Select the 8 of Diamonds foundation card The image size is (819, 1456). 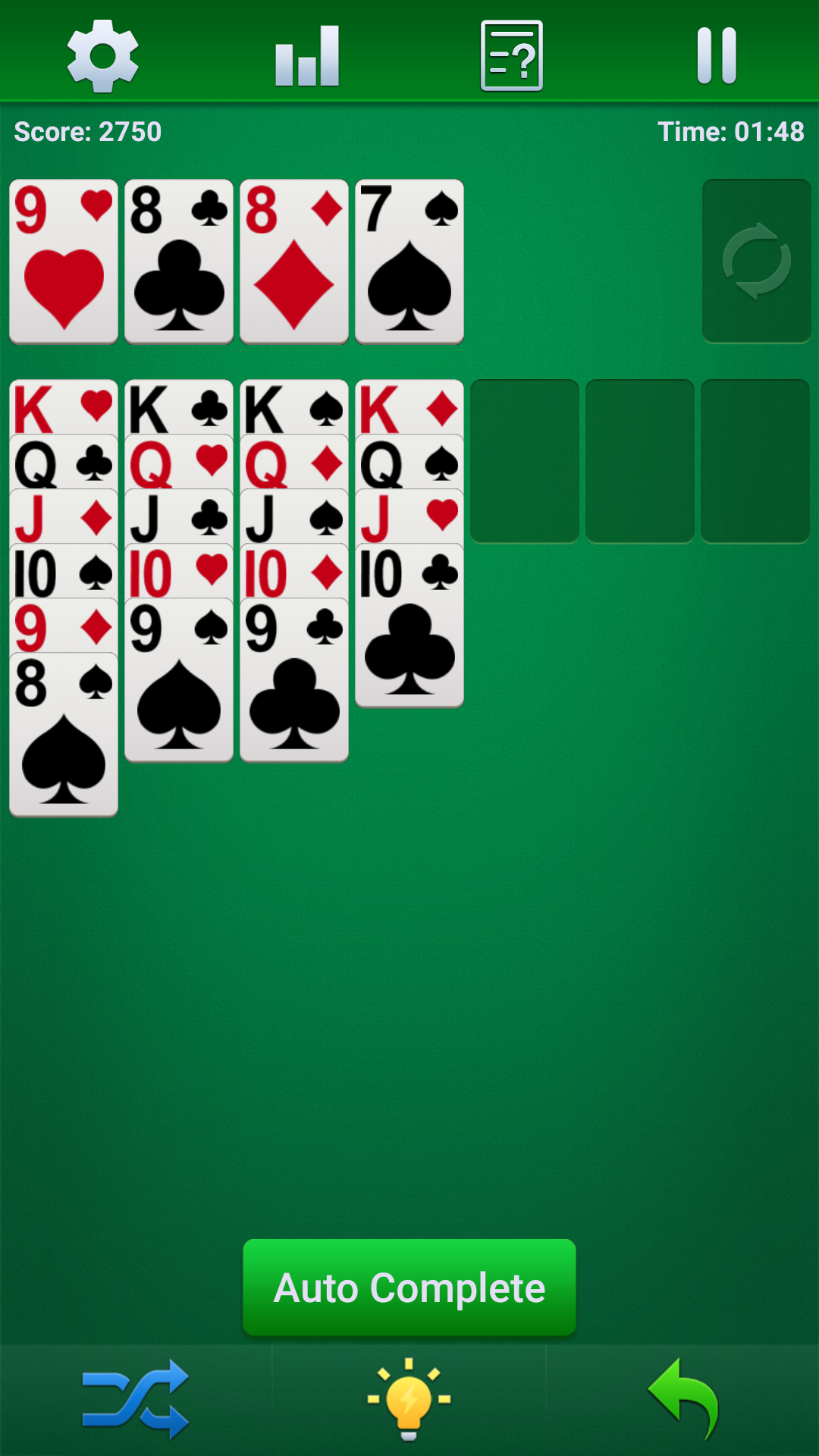tap(294, 260)
